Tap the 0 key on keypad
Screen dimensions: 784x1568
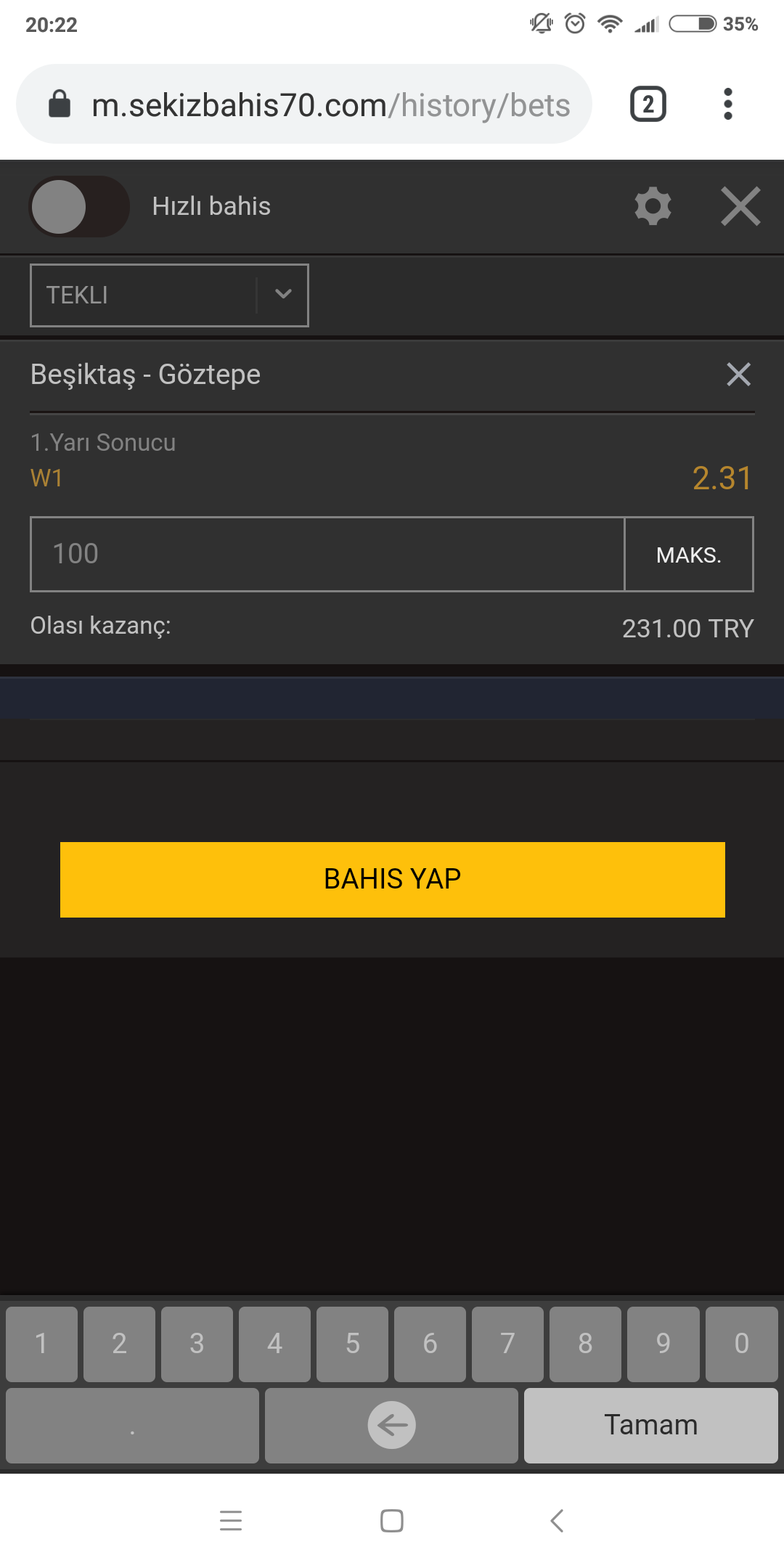741,1344
